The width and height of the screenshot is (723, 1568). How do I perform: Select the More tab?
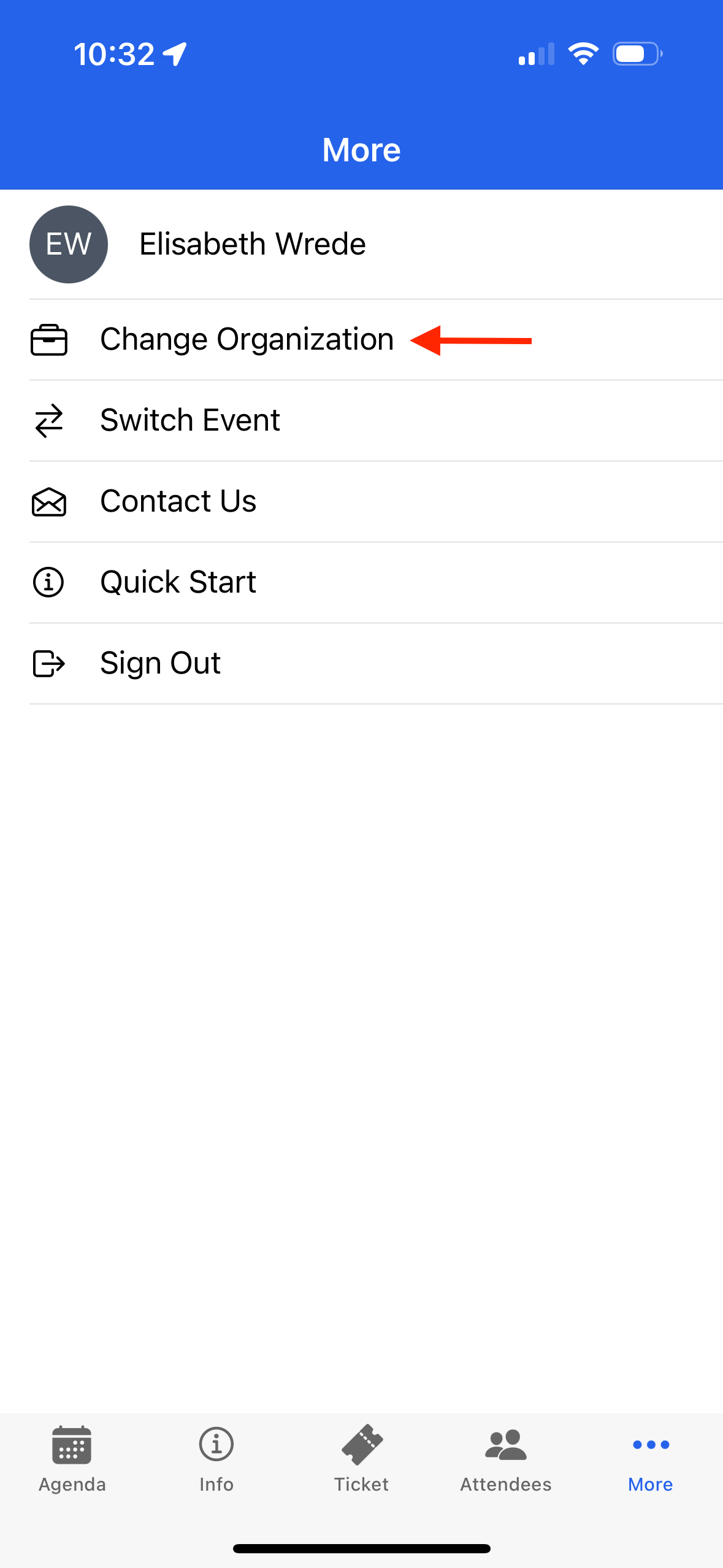pos(651,1459)
